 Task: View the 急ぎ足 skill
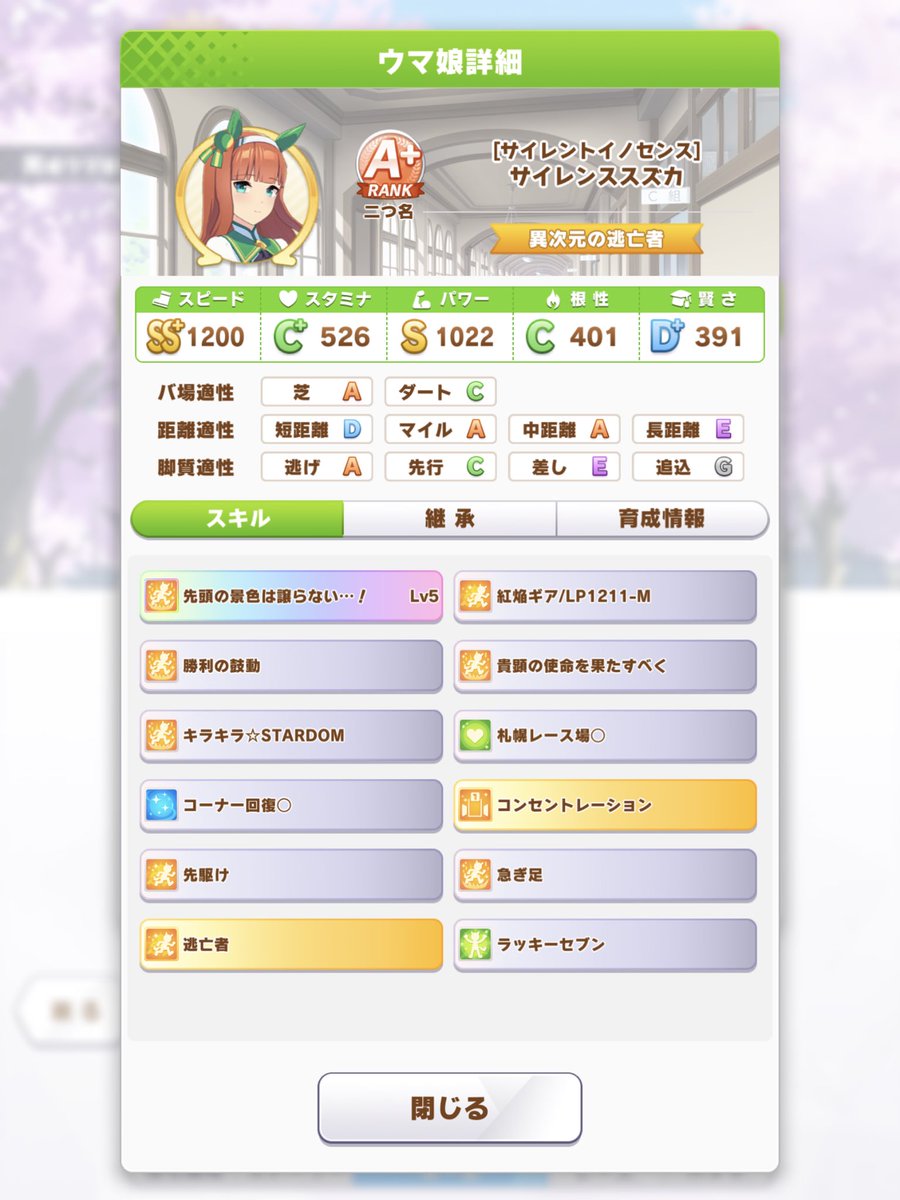(x=605, y=875)
